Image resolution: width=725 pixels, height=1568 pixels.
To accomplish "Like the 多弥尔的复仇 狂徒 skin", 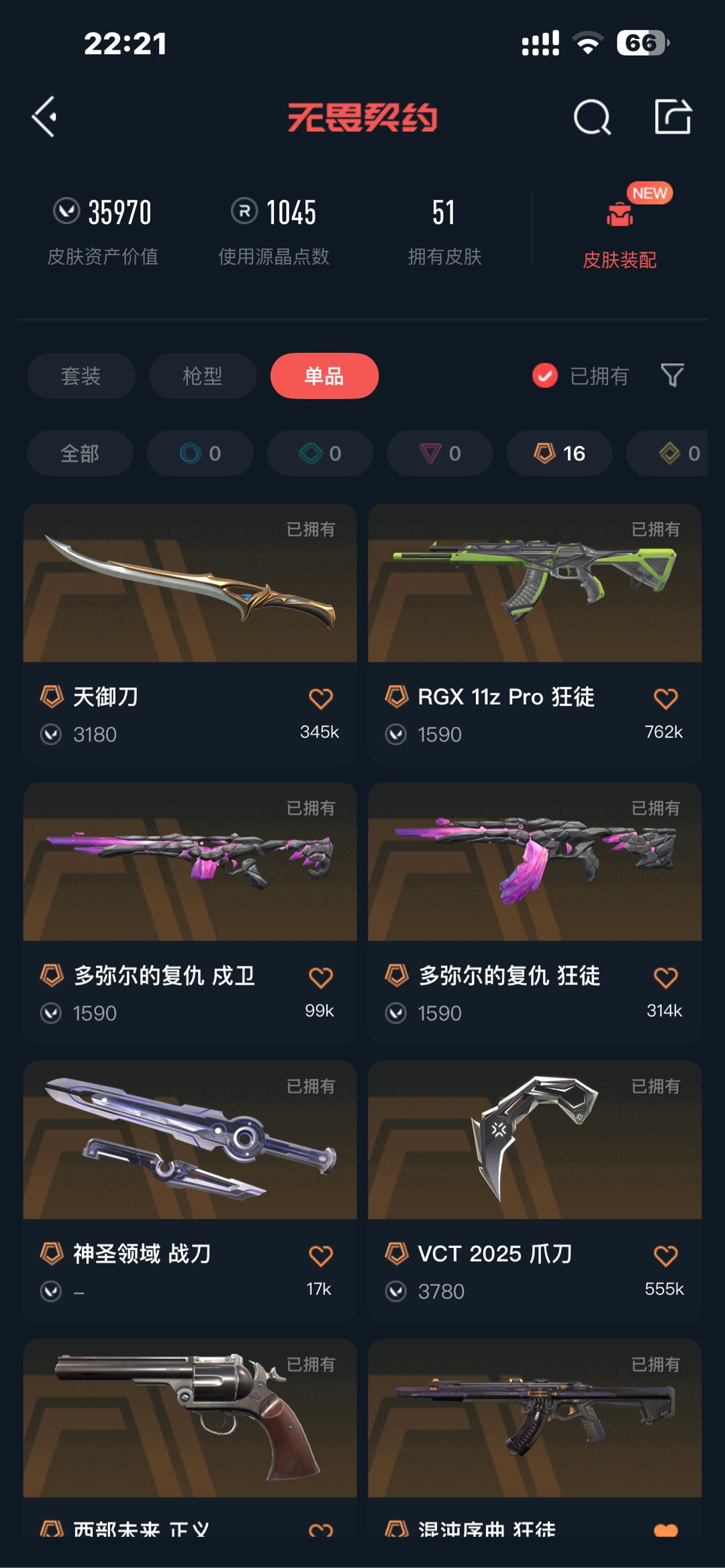I will [x=665, y=978].
